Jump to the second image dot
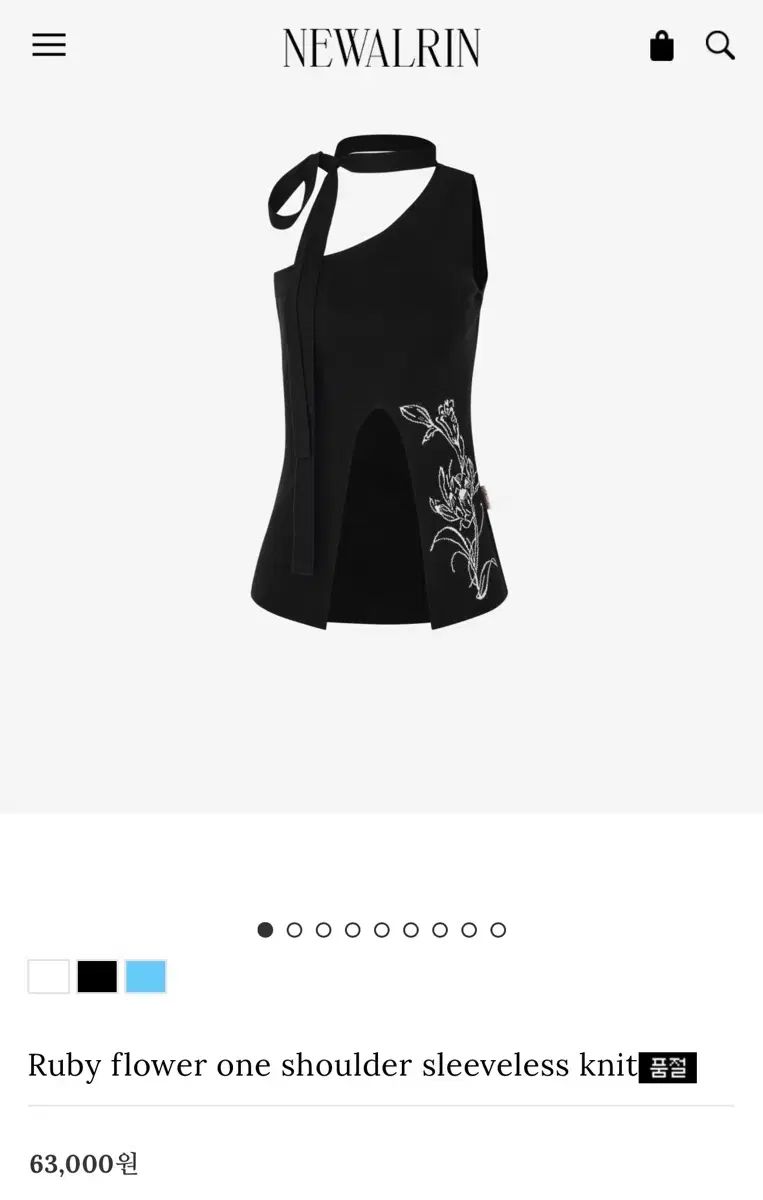The height and width of the screenshot is (1200, 763). (x=294, y=930)
